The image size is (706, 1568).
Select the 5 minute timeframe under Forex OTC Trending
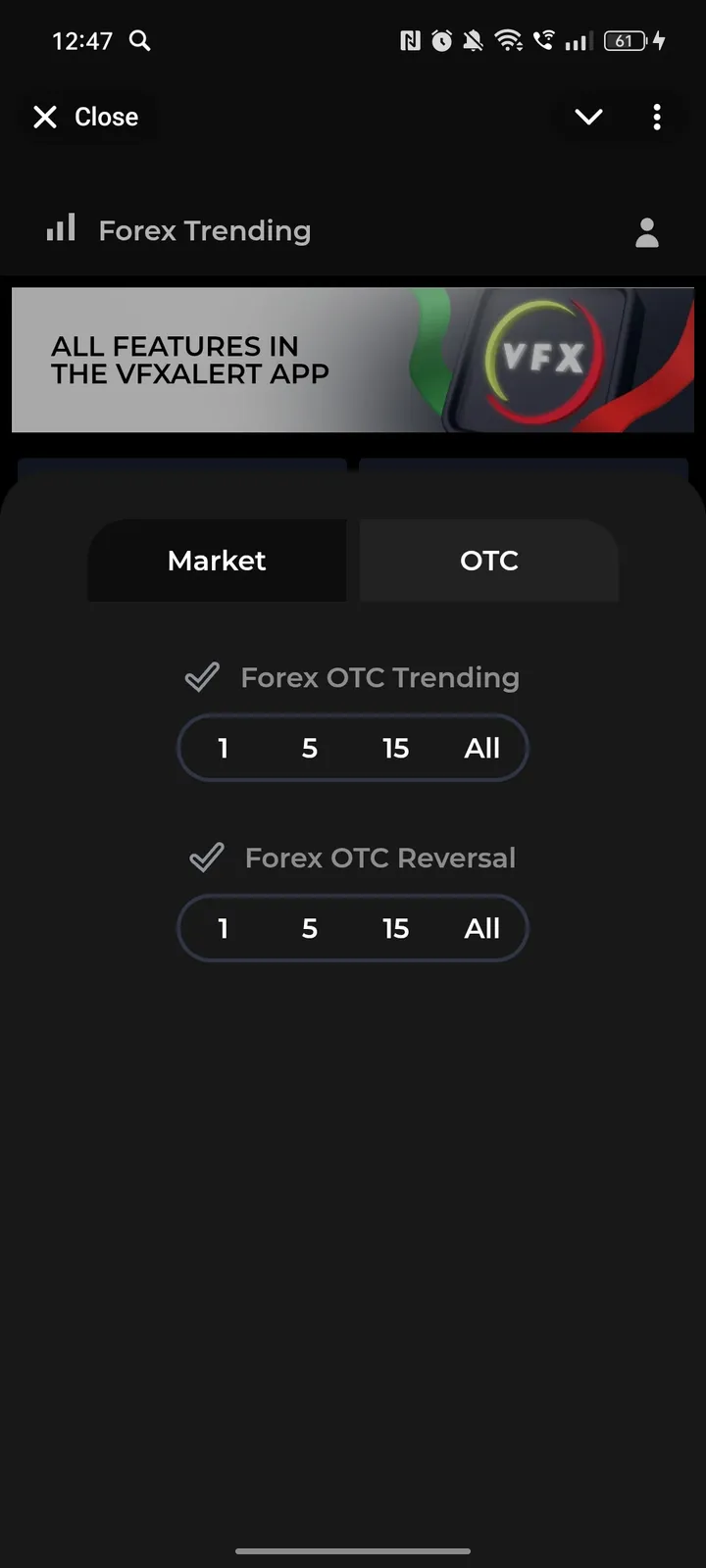[x=309, y=748]
